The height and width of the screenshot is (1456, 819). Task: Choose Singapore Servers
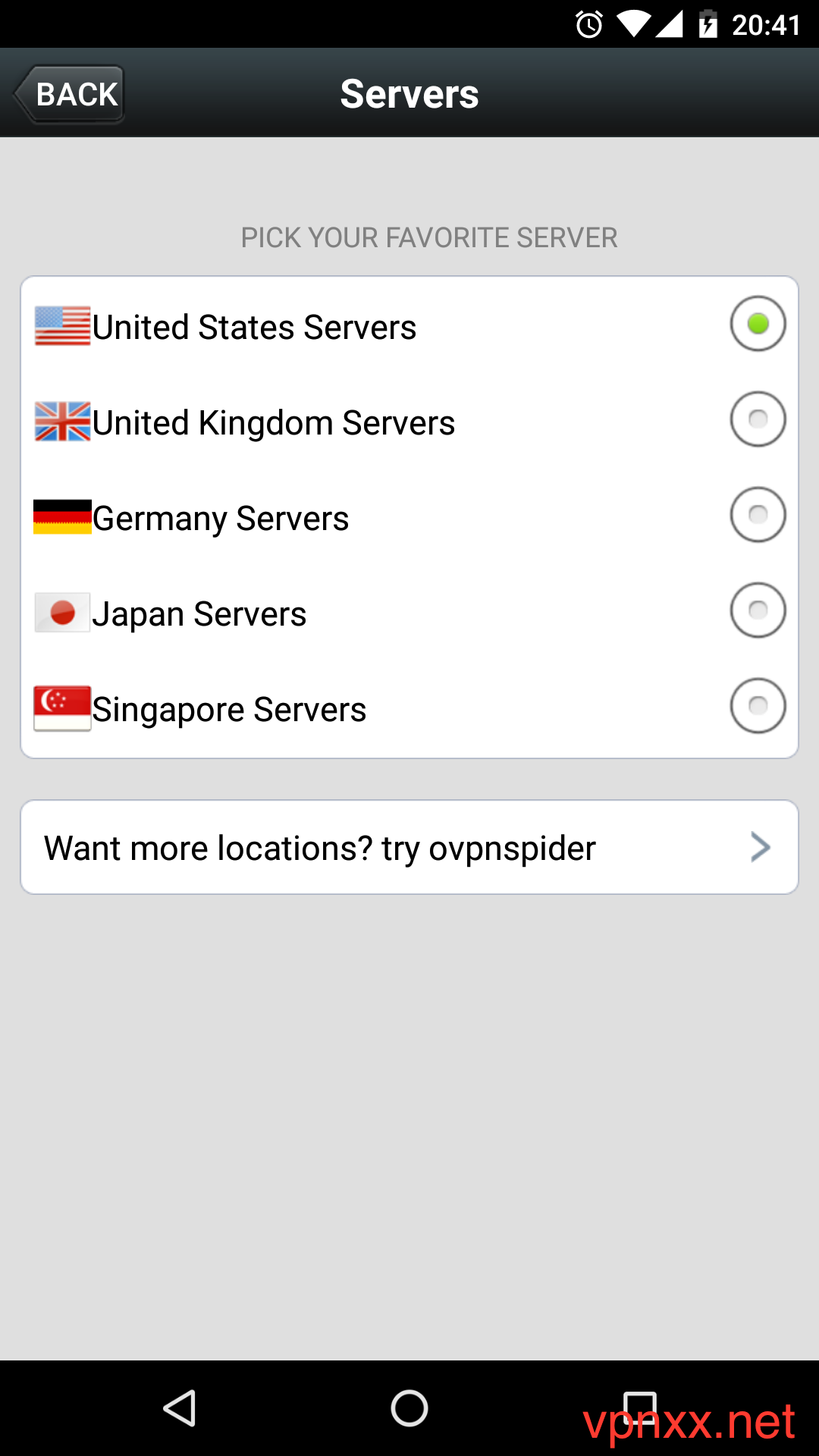click(409, 708)
